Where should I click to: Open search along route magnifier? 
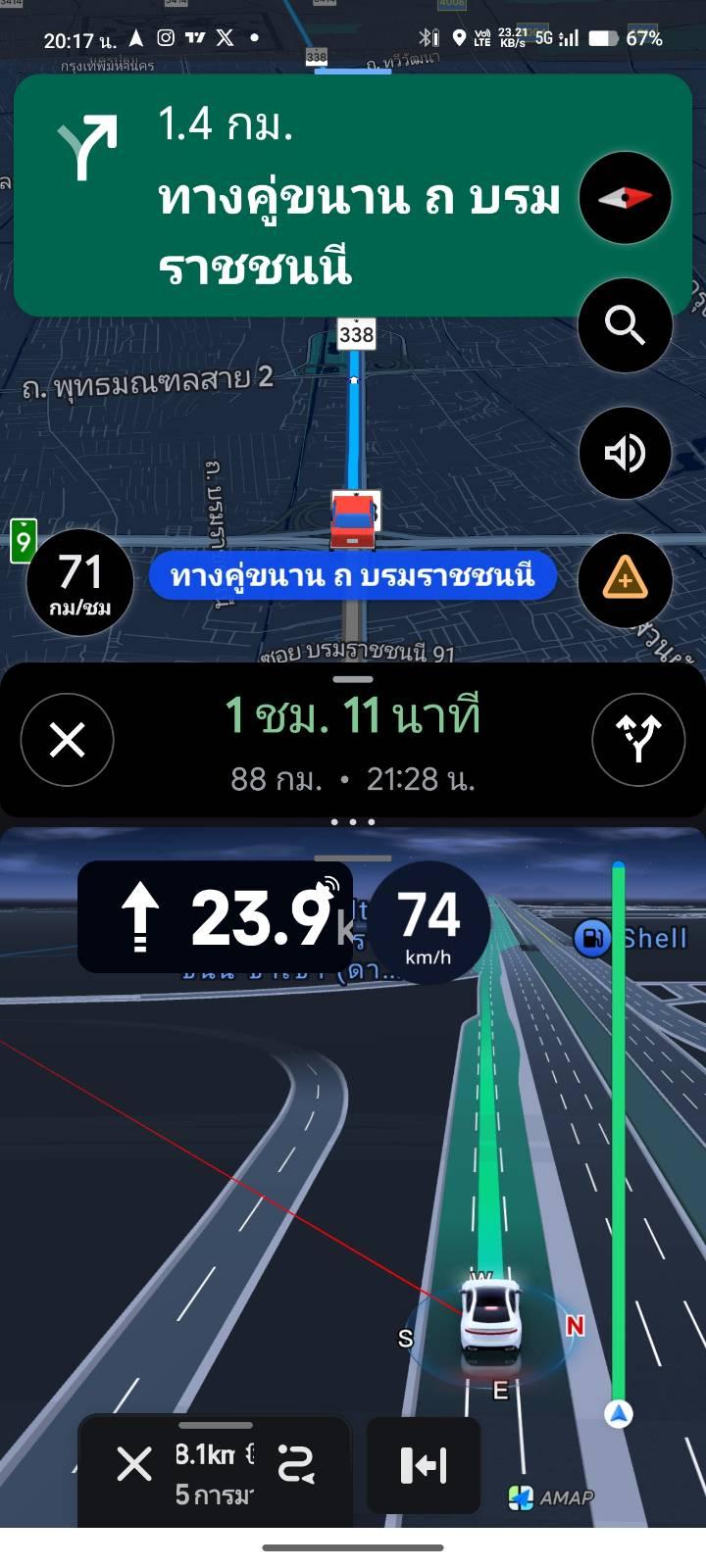pos(625,324)
